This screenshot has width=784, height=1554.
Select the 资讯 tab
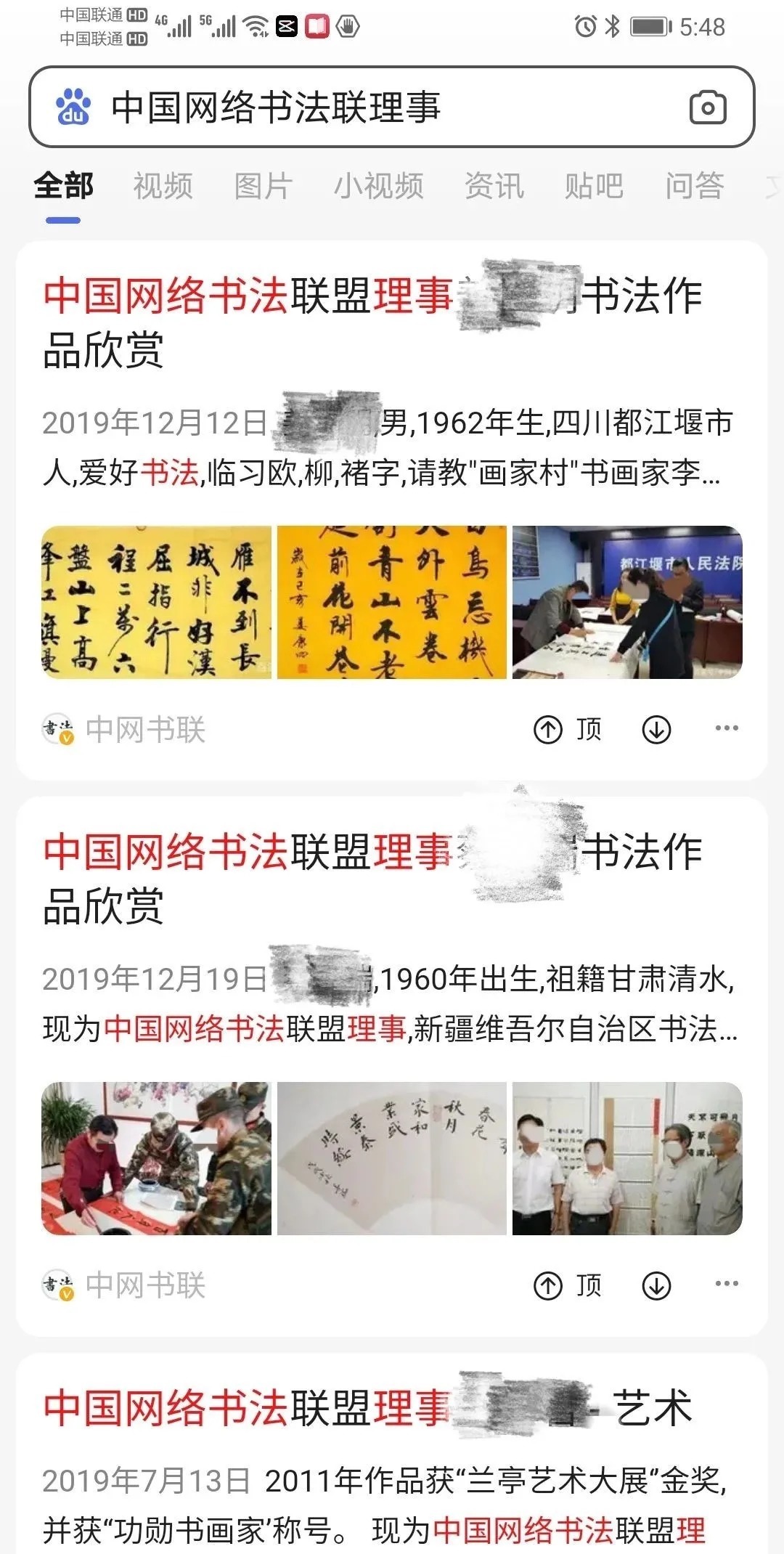click(496, 187)
